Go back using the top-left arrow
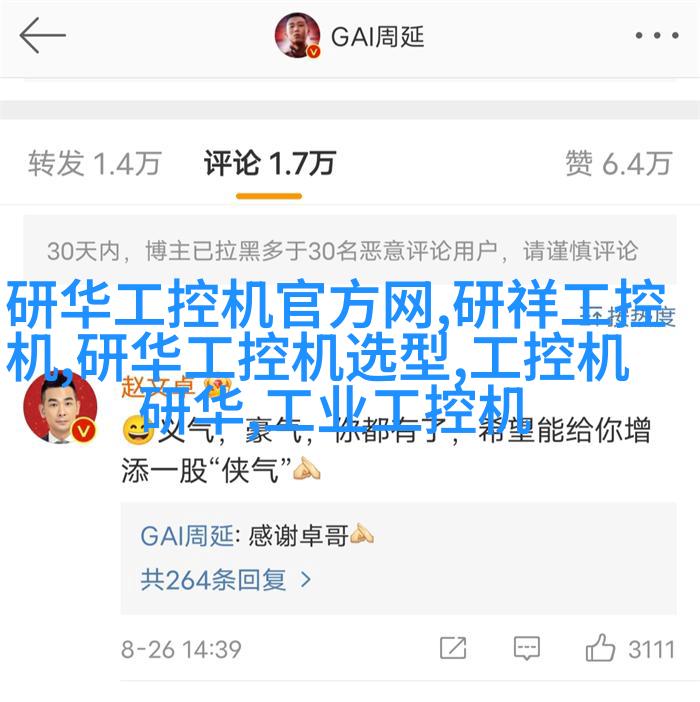The width and height of the screenshot is (700, 702). 42,37
